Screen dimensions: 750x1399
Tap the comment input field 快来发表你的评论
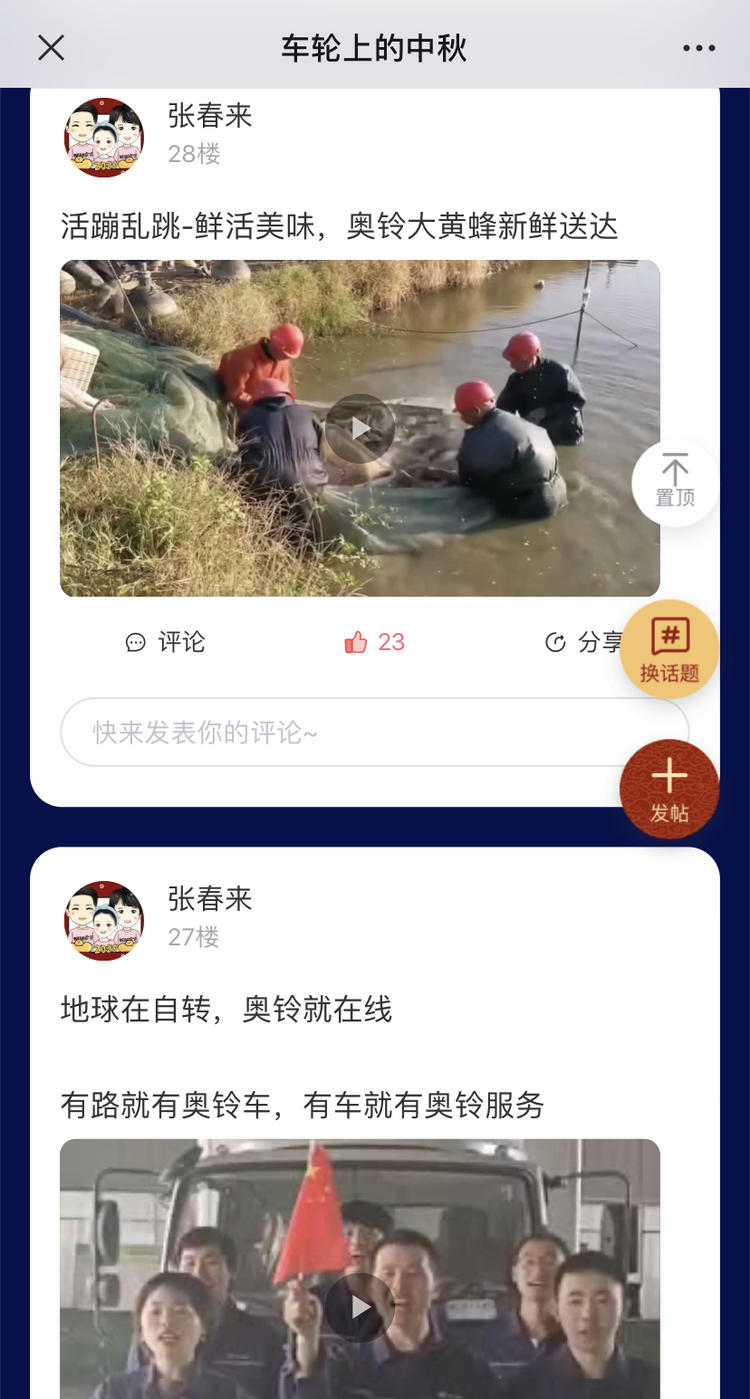click(x=374, y=732)
